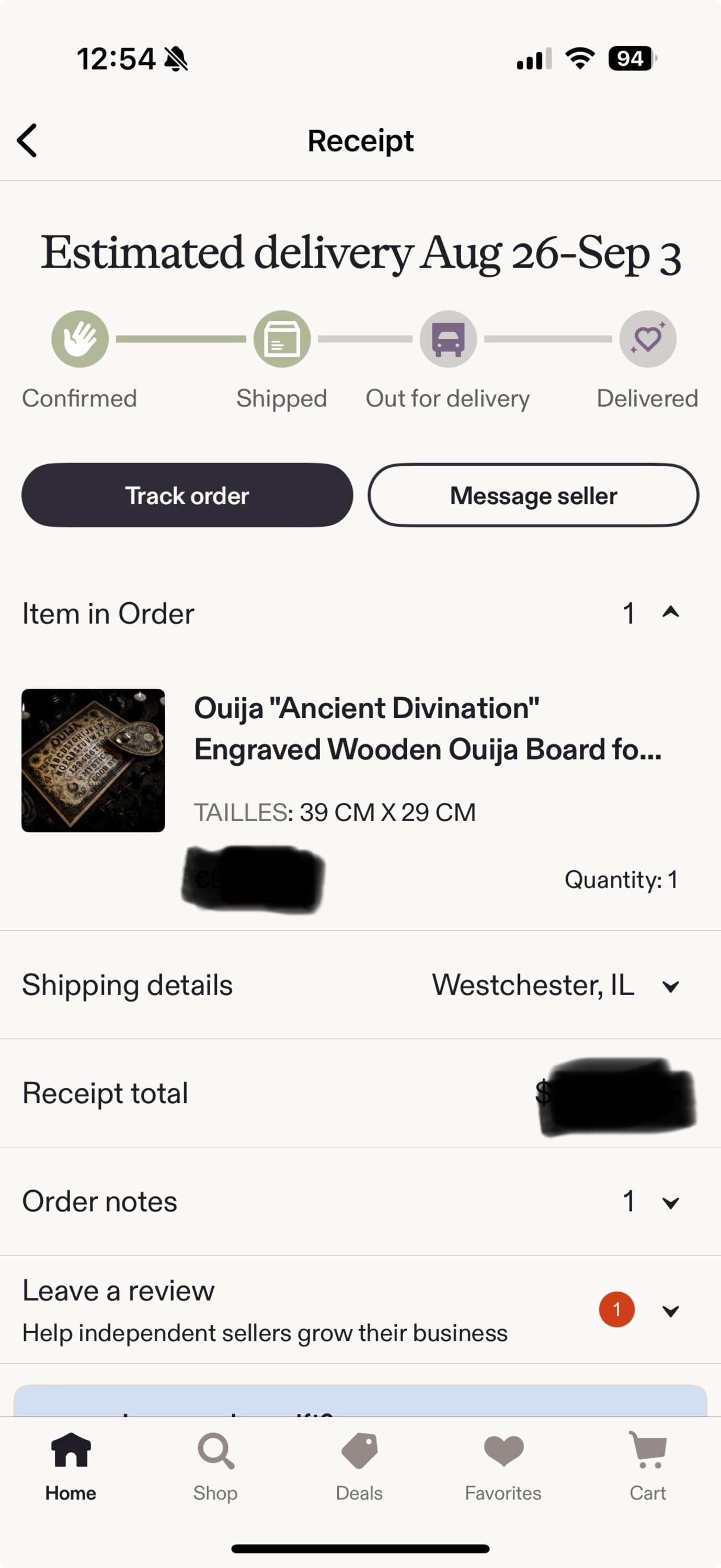
Task: Tap the Track order button
Action: pyautogui.click(x=187, y=495)
